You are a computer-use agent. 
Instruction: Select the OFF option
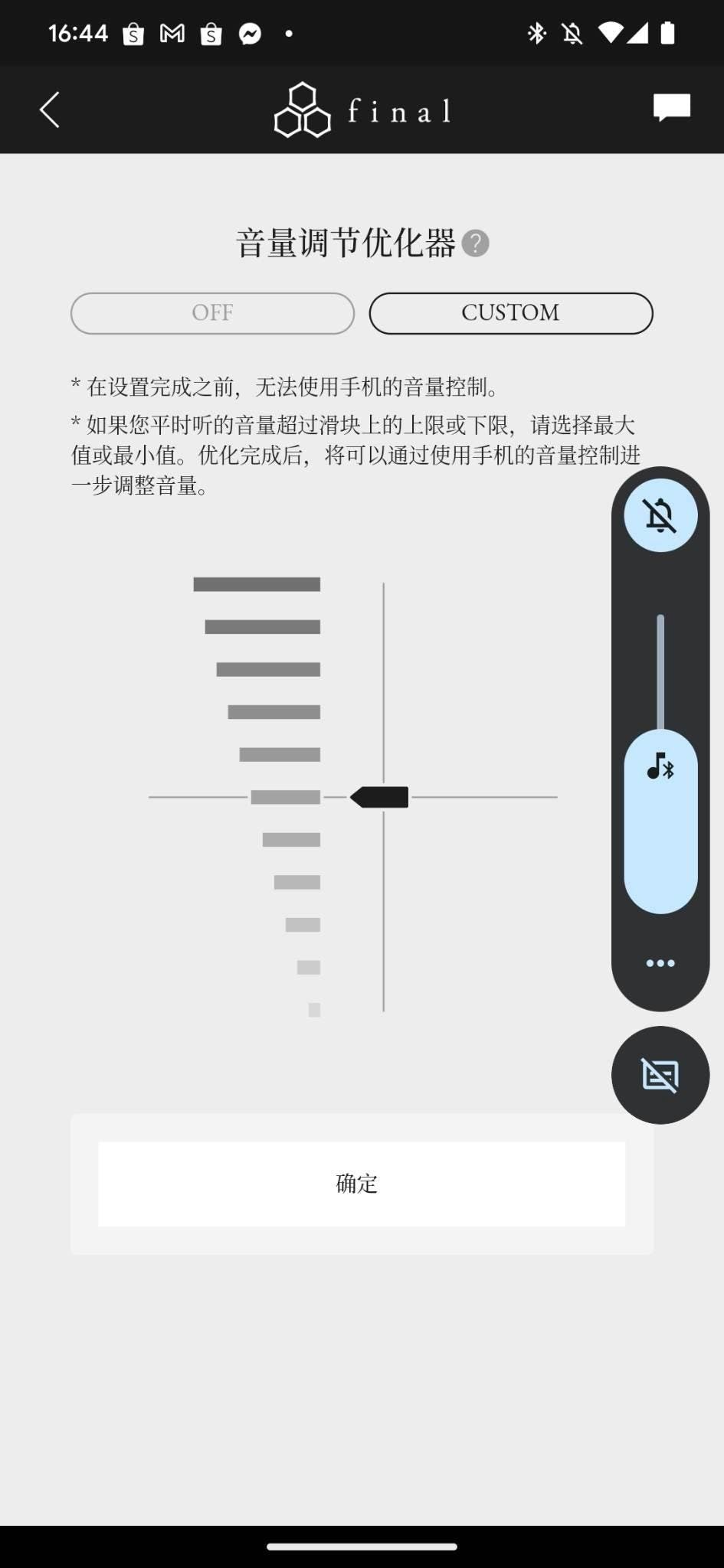tap(212, 313)
